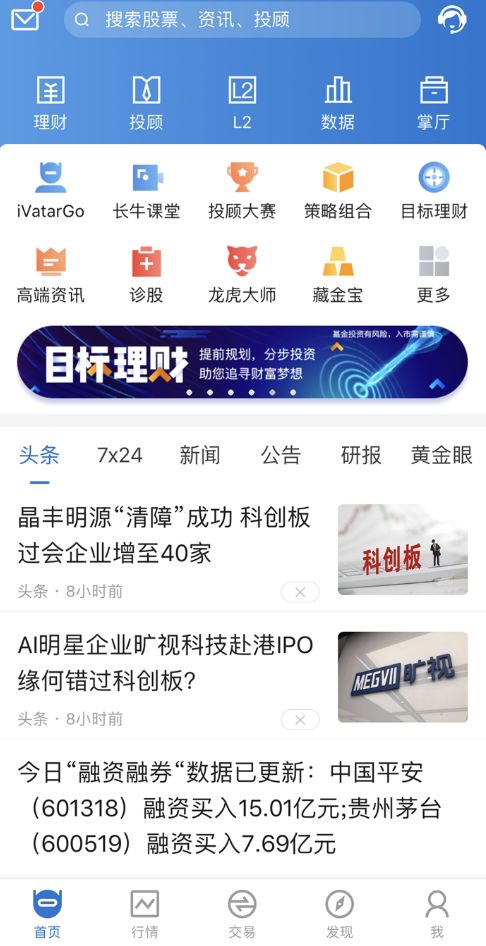
Task: Open the 我 profile tab
Action: 437,913
